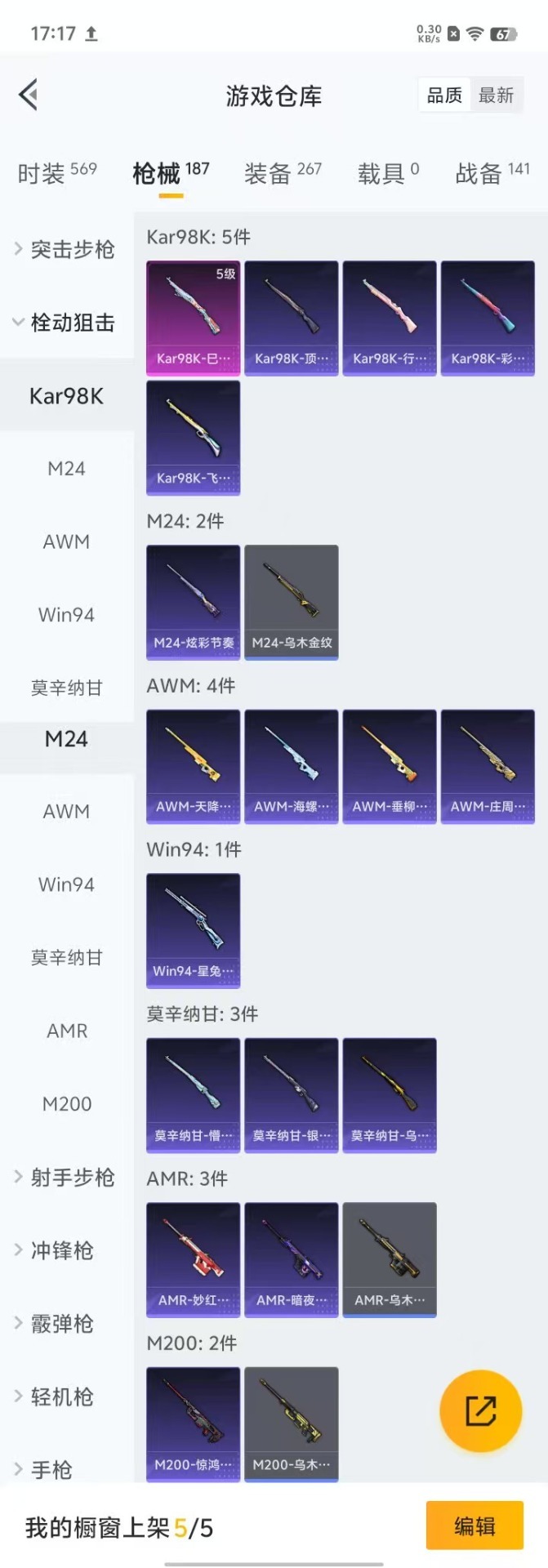Viewport: 548px width, 1568px height.
Task: Sort items by 最新
Action: 496,96
